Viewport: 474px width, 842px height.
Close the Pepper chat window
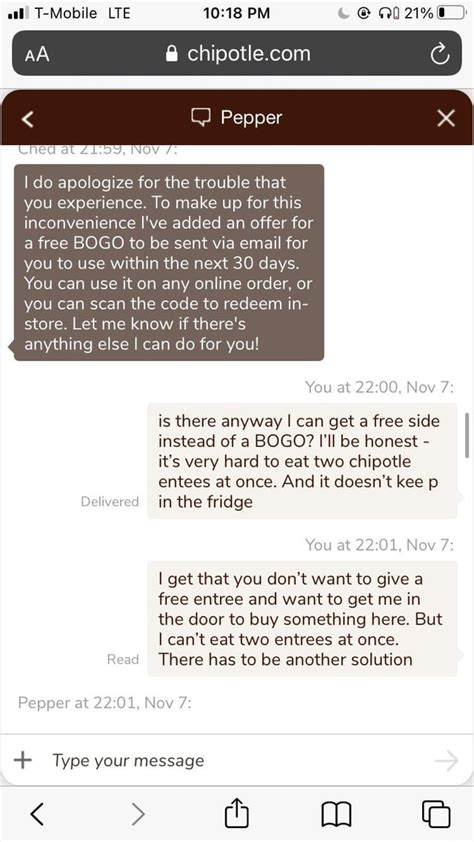tap(446, 118)
